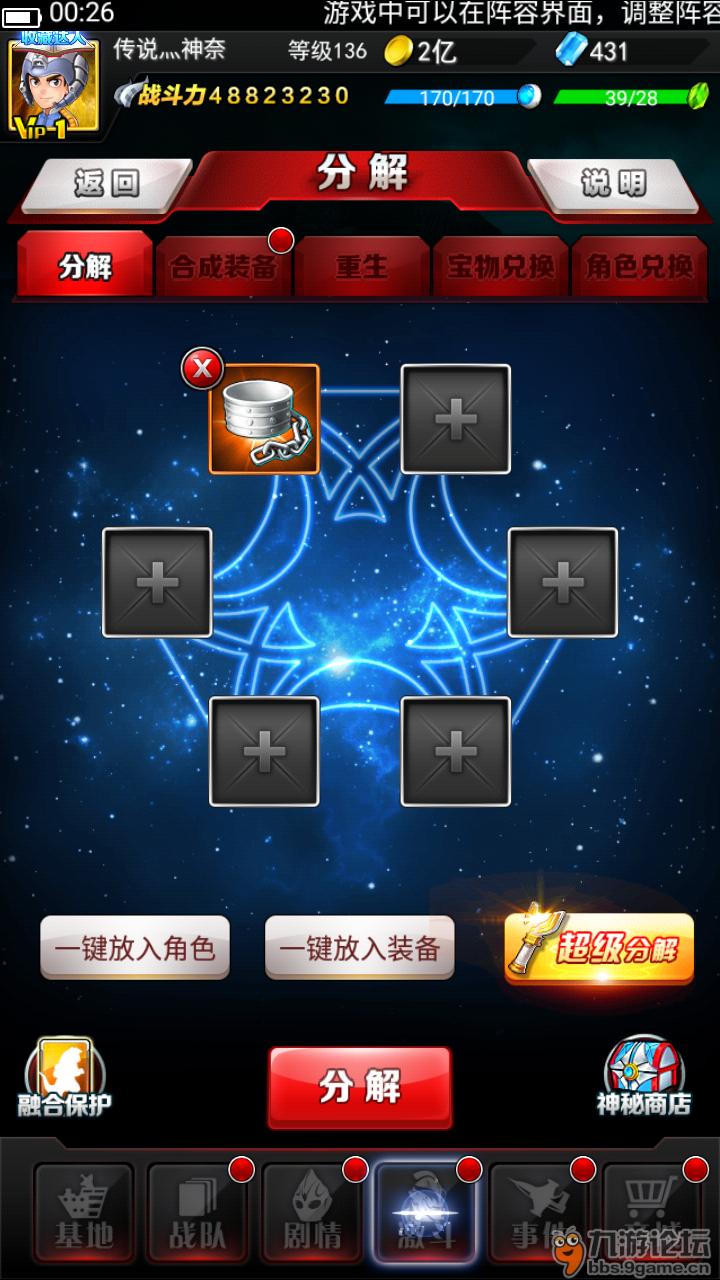Confirm with the red 分解 button
720x1280 pixels.
360,1087
